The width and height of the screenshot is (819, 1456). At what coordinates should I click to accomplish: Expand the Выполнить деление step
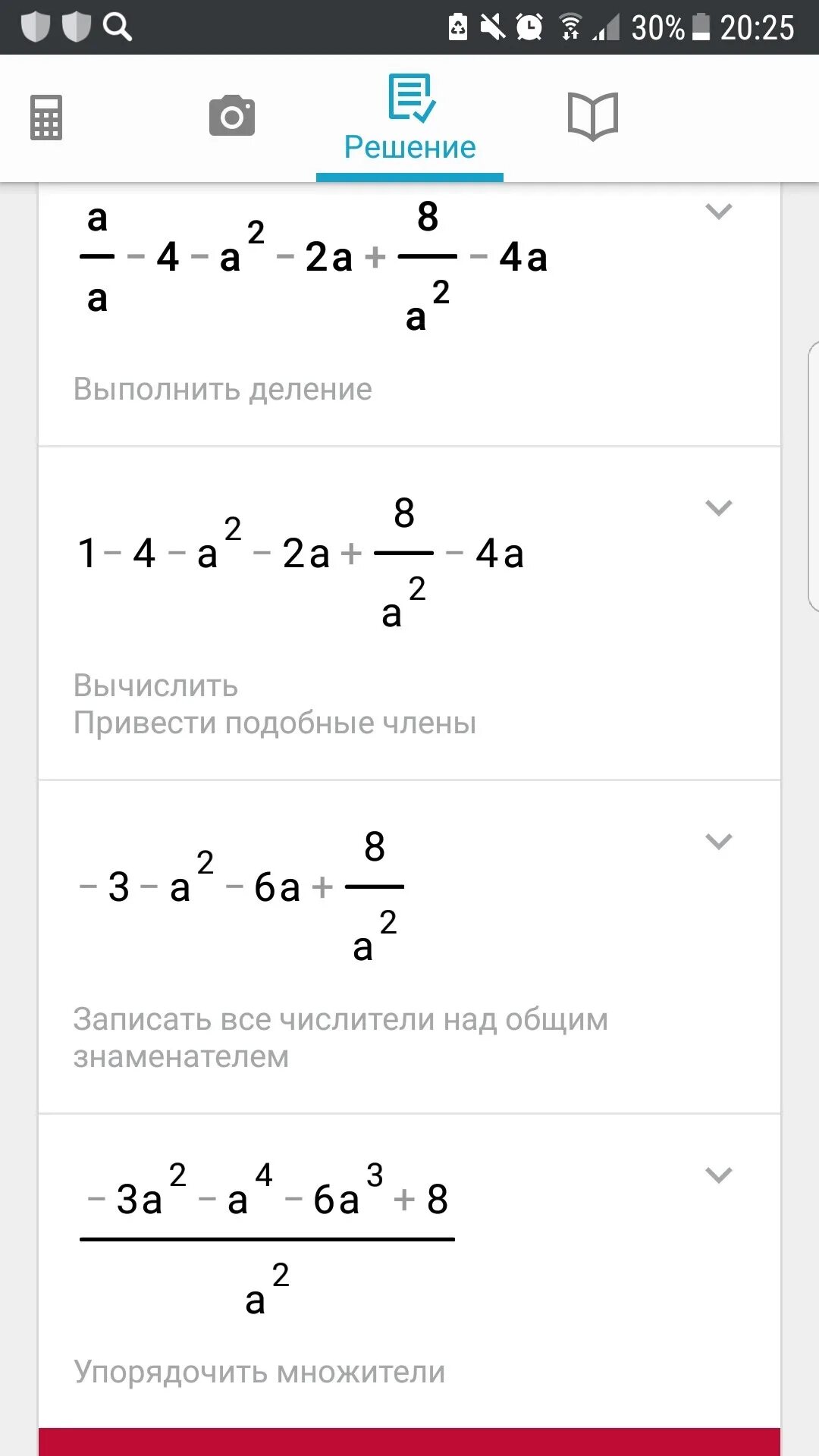(718, 212)
